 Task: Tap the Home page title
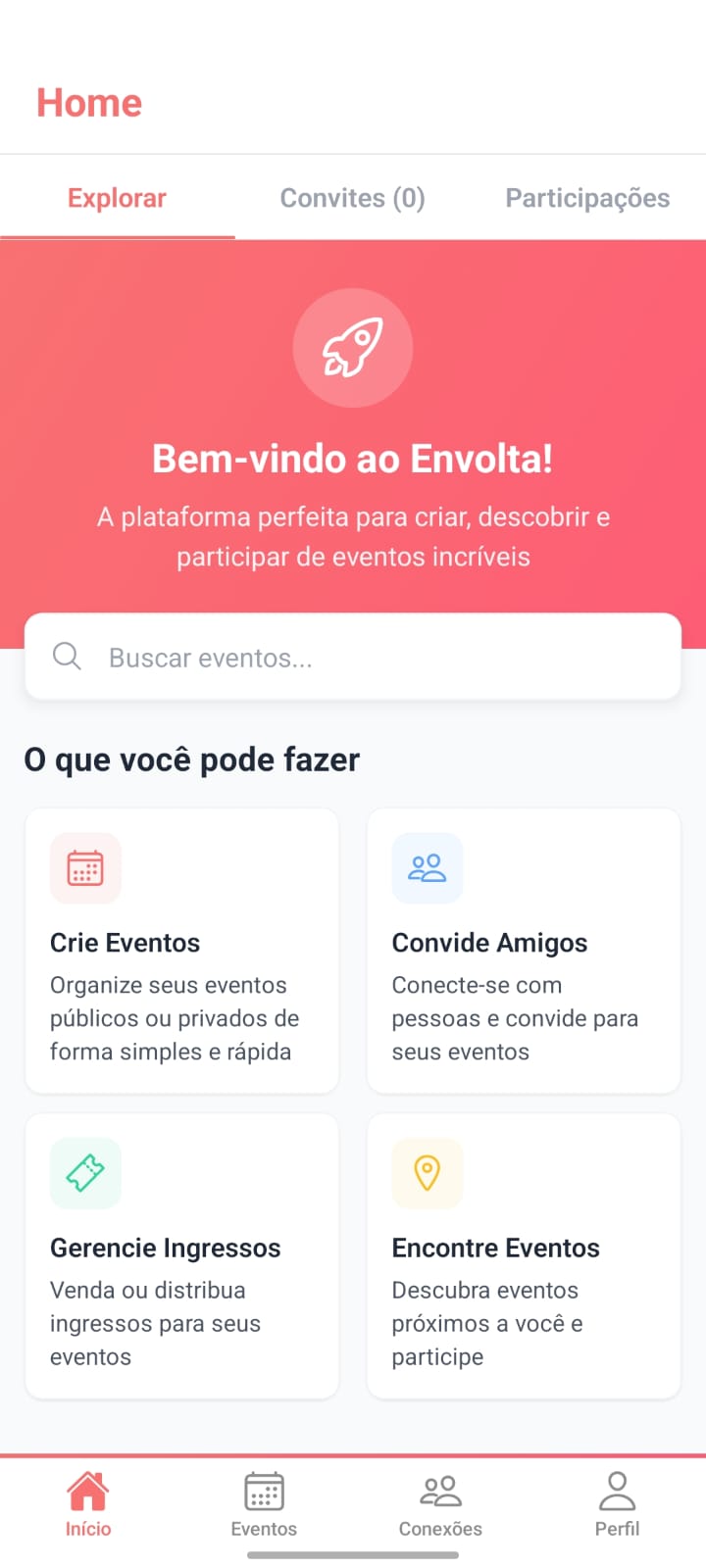(88, 102)
